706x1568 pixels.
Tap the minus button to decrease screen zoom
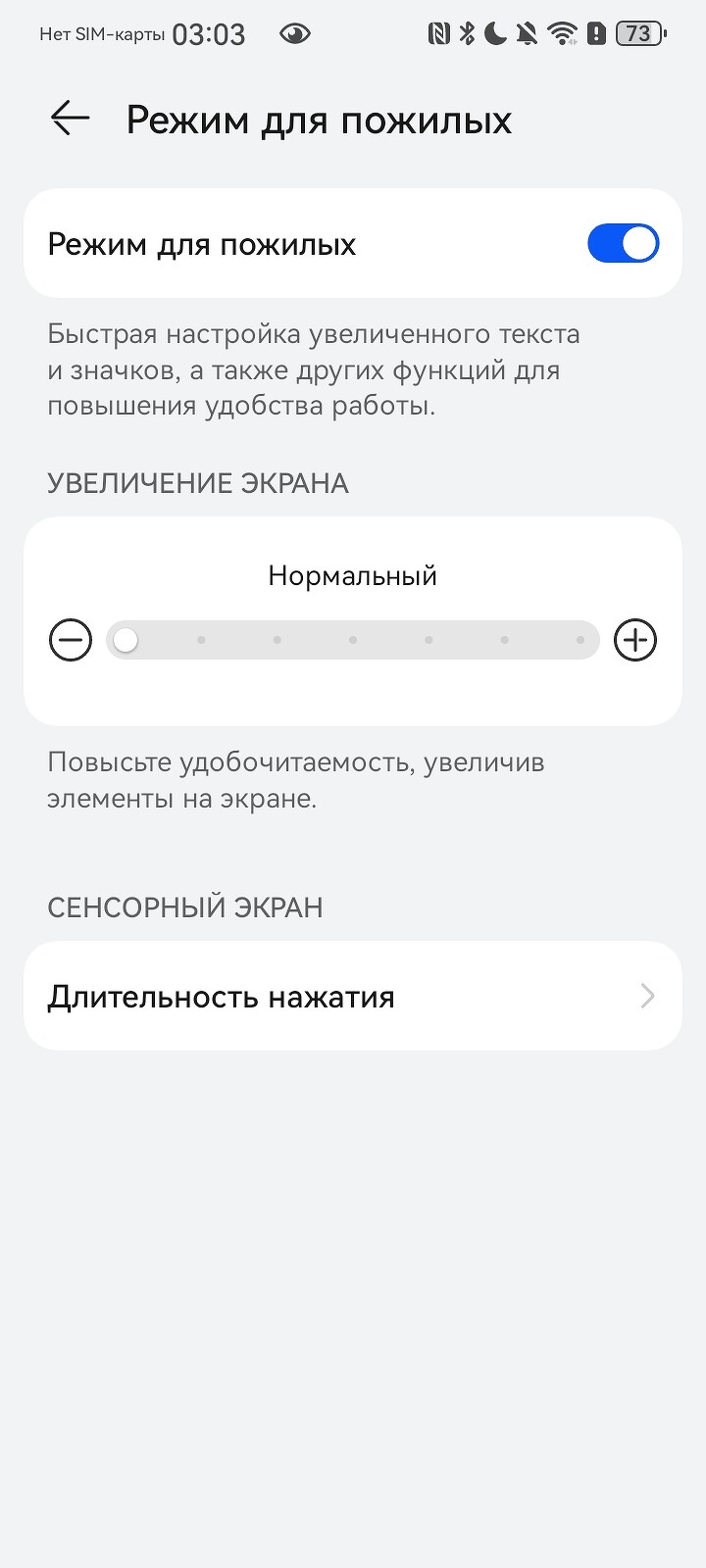(71, 641)
